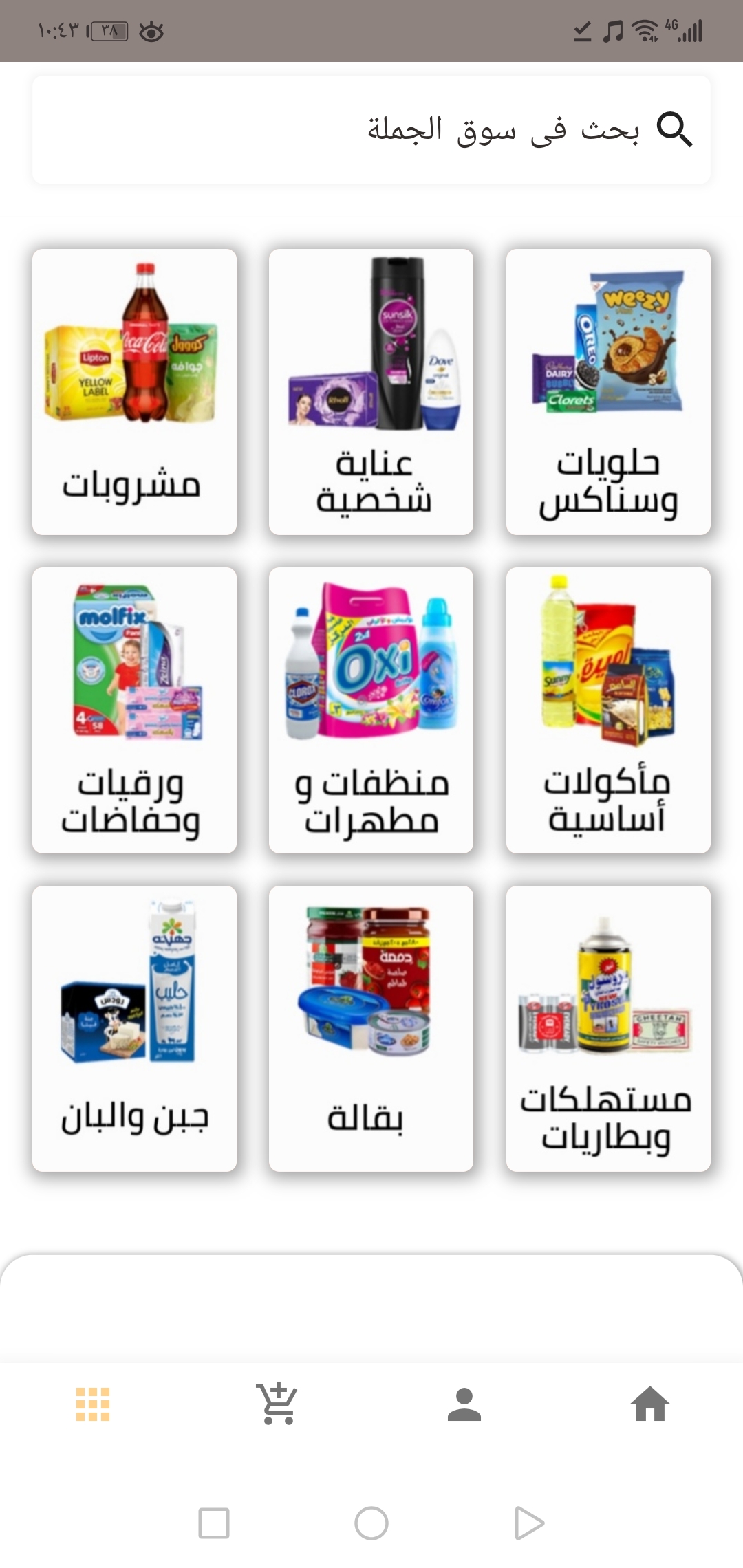Browse the حلويات وسناكس (sweets and snacks) category
The height and width of the screenshot is (1568, 743).
(608, 392)
